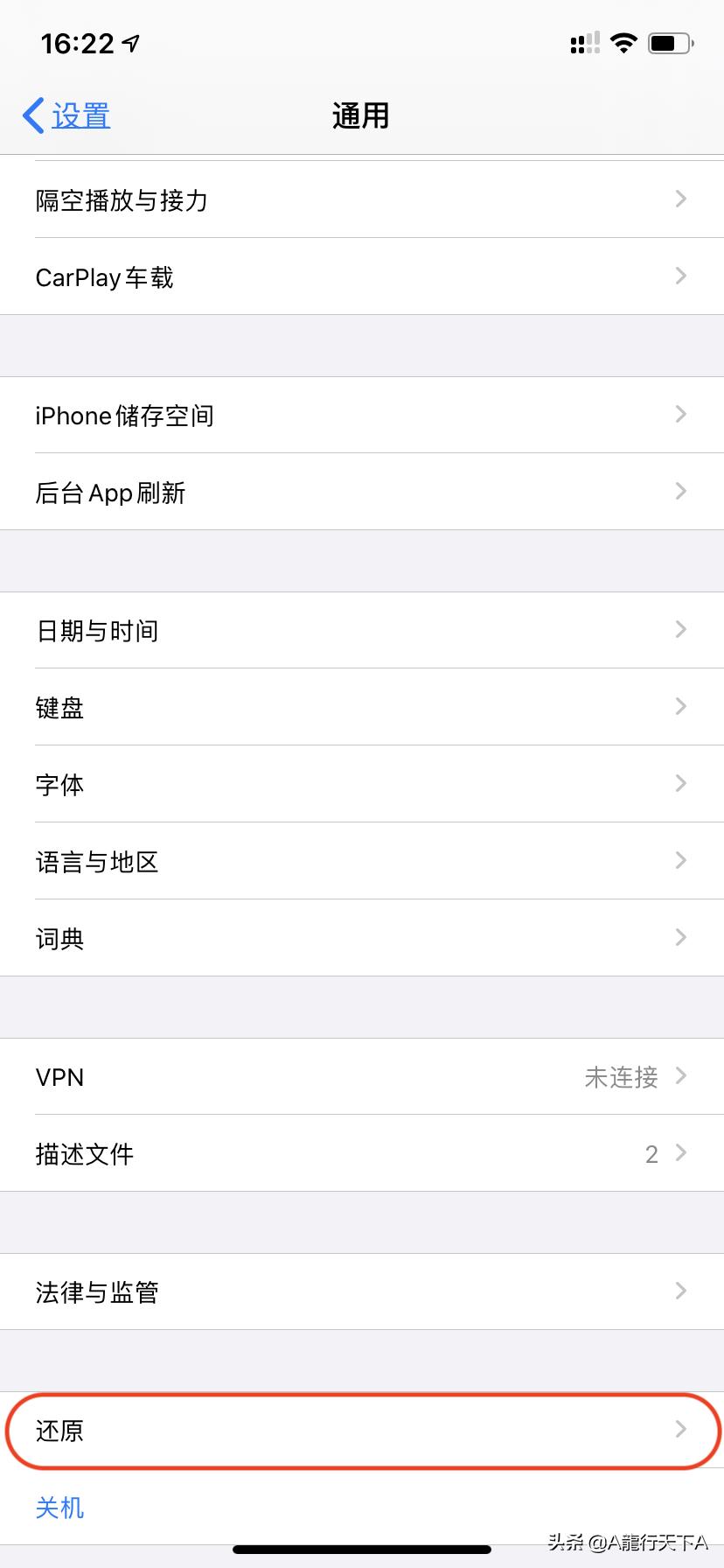Tap the clock showing 16:22
This screenshot has width=724, height=1568.
(75, 43)
